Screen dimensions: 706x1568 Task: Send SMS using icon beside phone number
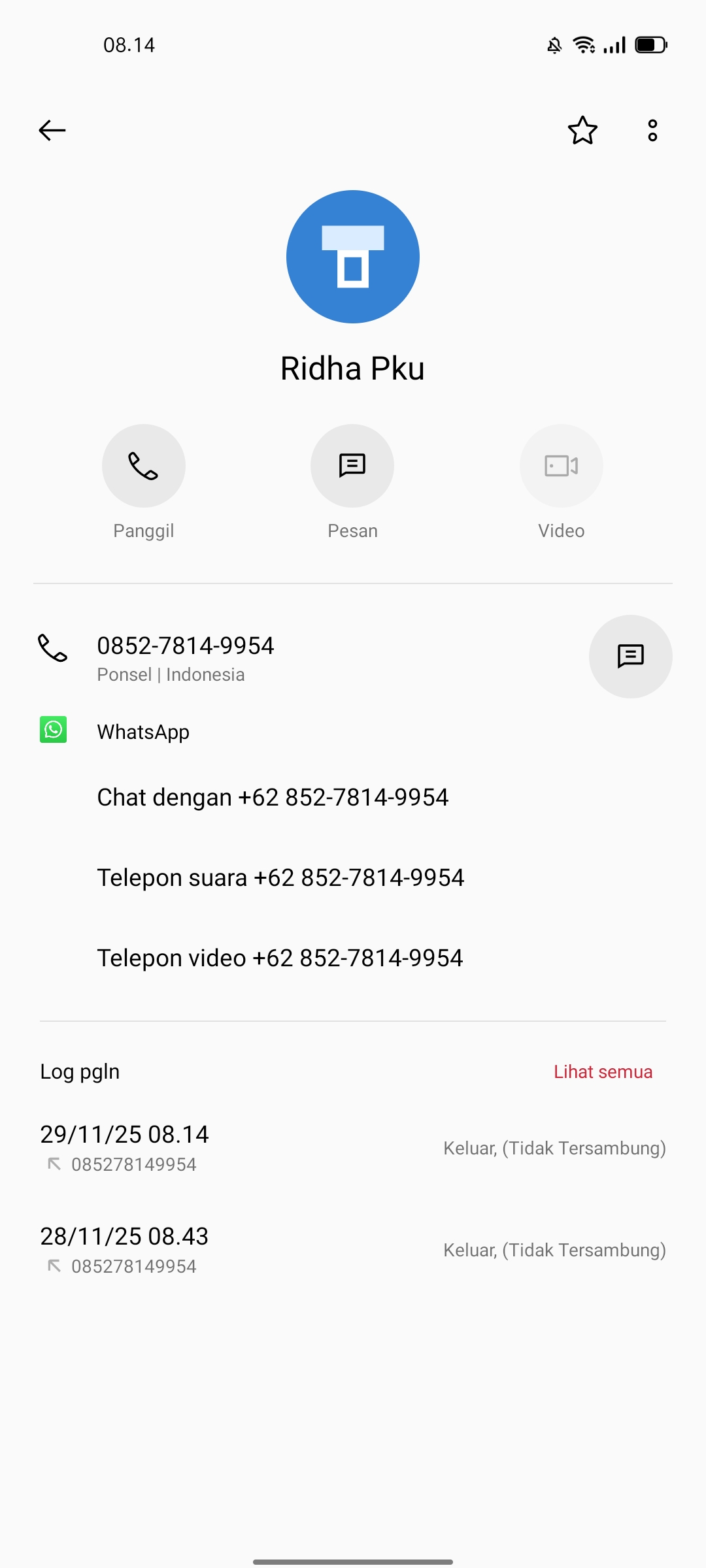(630, 657)
